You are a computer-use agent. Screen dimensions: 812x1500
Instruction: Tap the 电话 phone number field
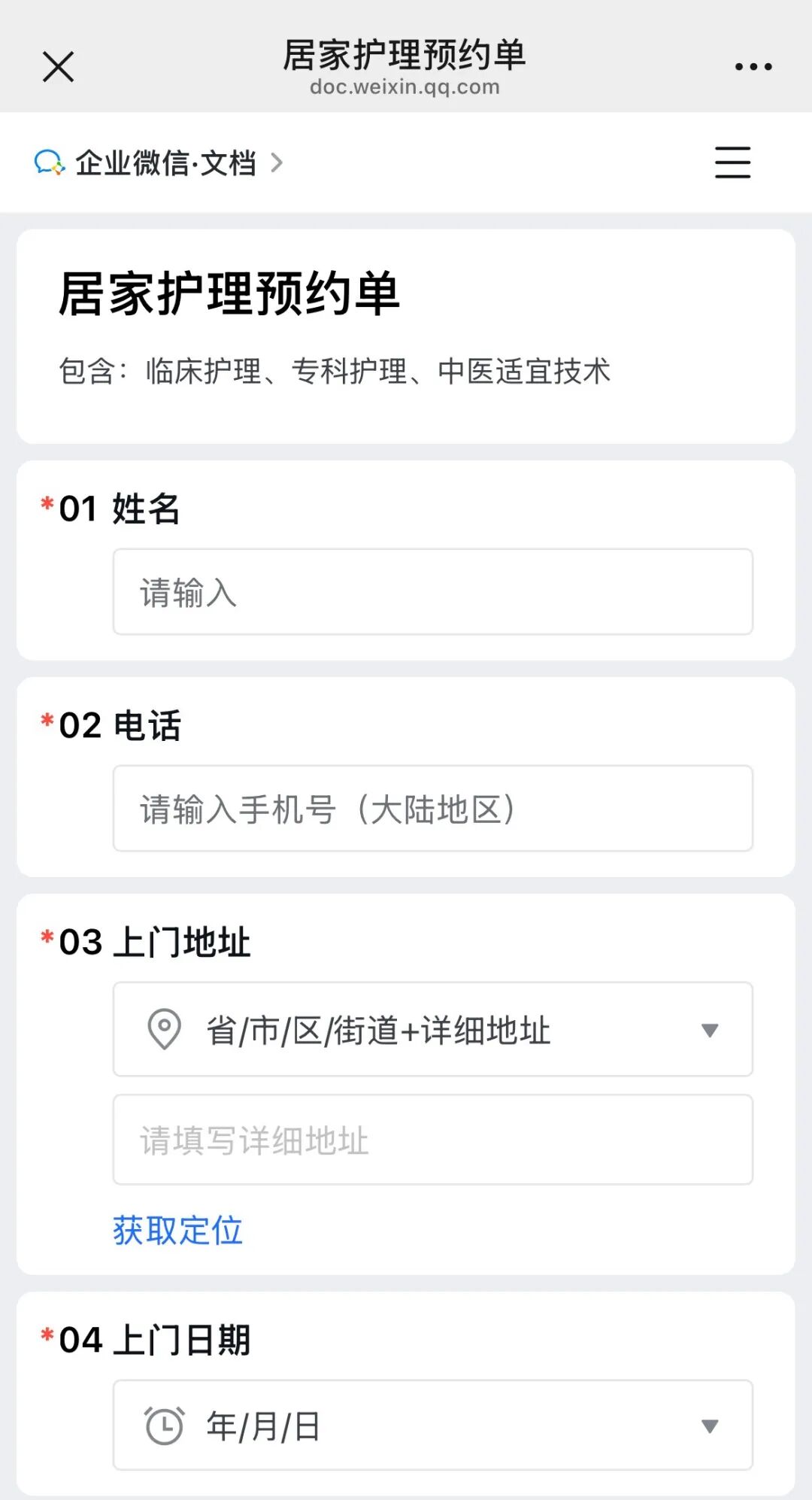coord(432,809)
